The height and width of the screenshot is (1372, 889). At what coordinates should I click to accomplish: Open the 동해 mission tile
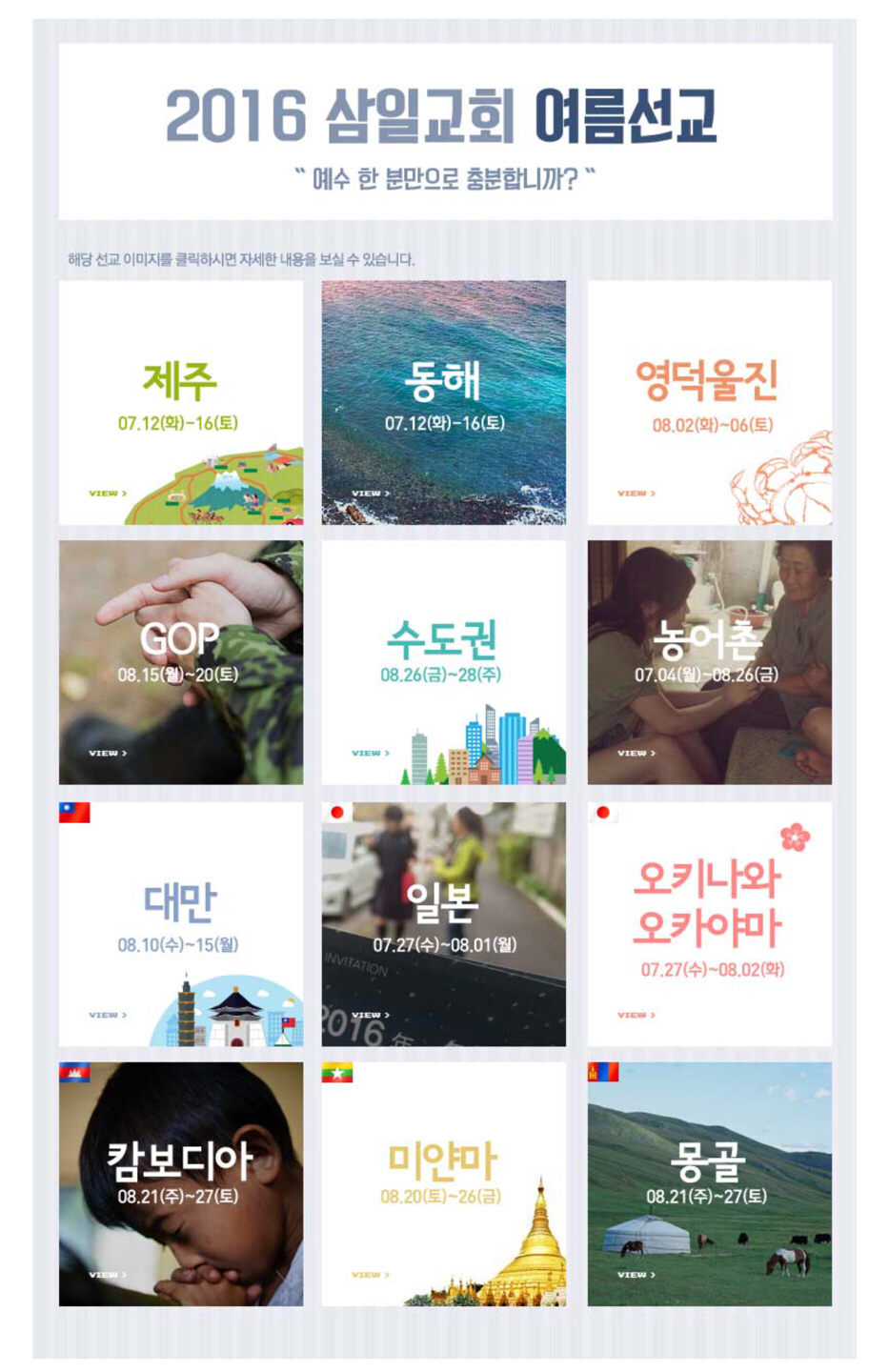[x=443, y=402]
